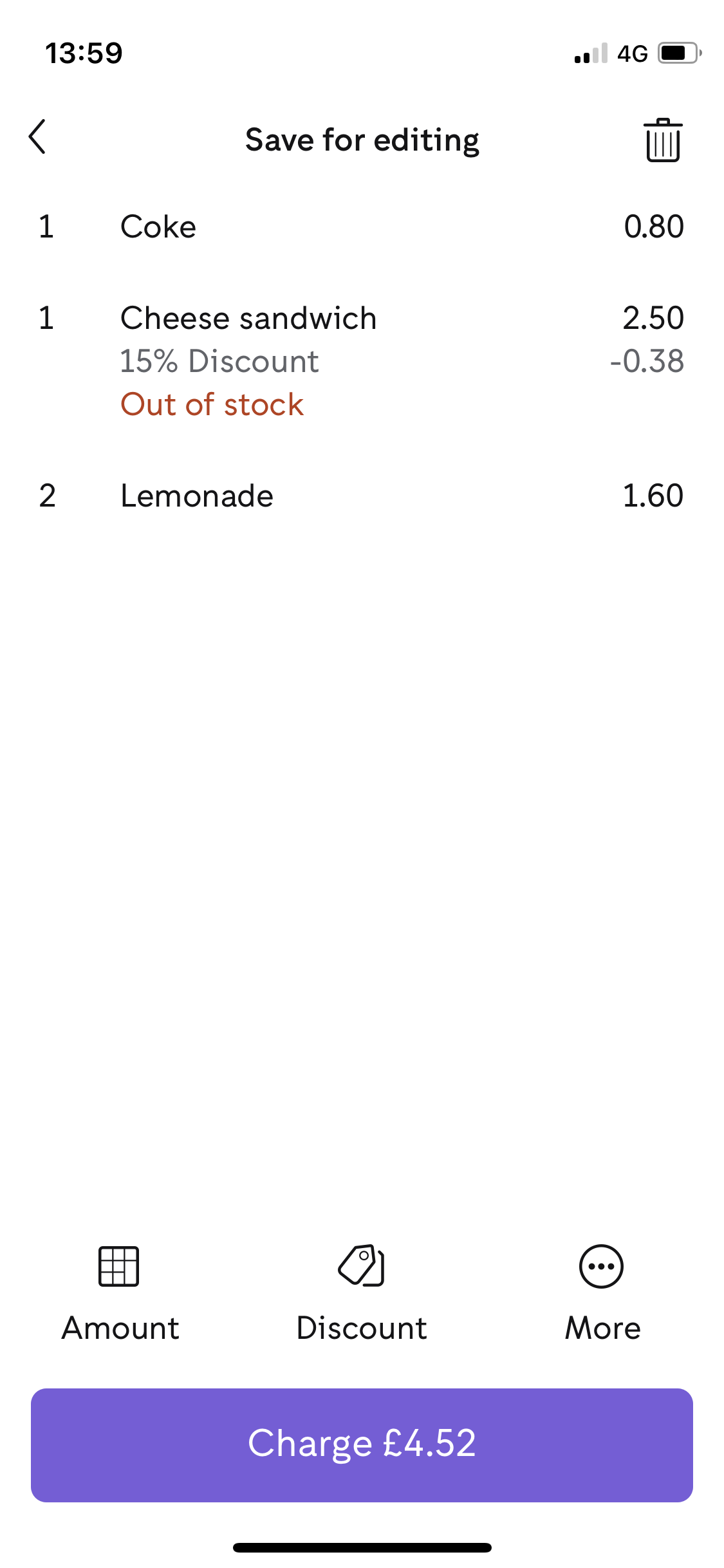Open the Lemonade line item
The height and width of the screenshot is (1568, 724).
point(362,496)
